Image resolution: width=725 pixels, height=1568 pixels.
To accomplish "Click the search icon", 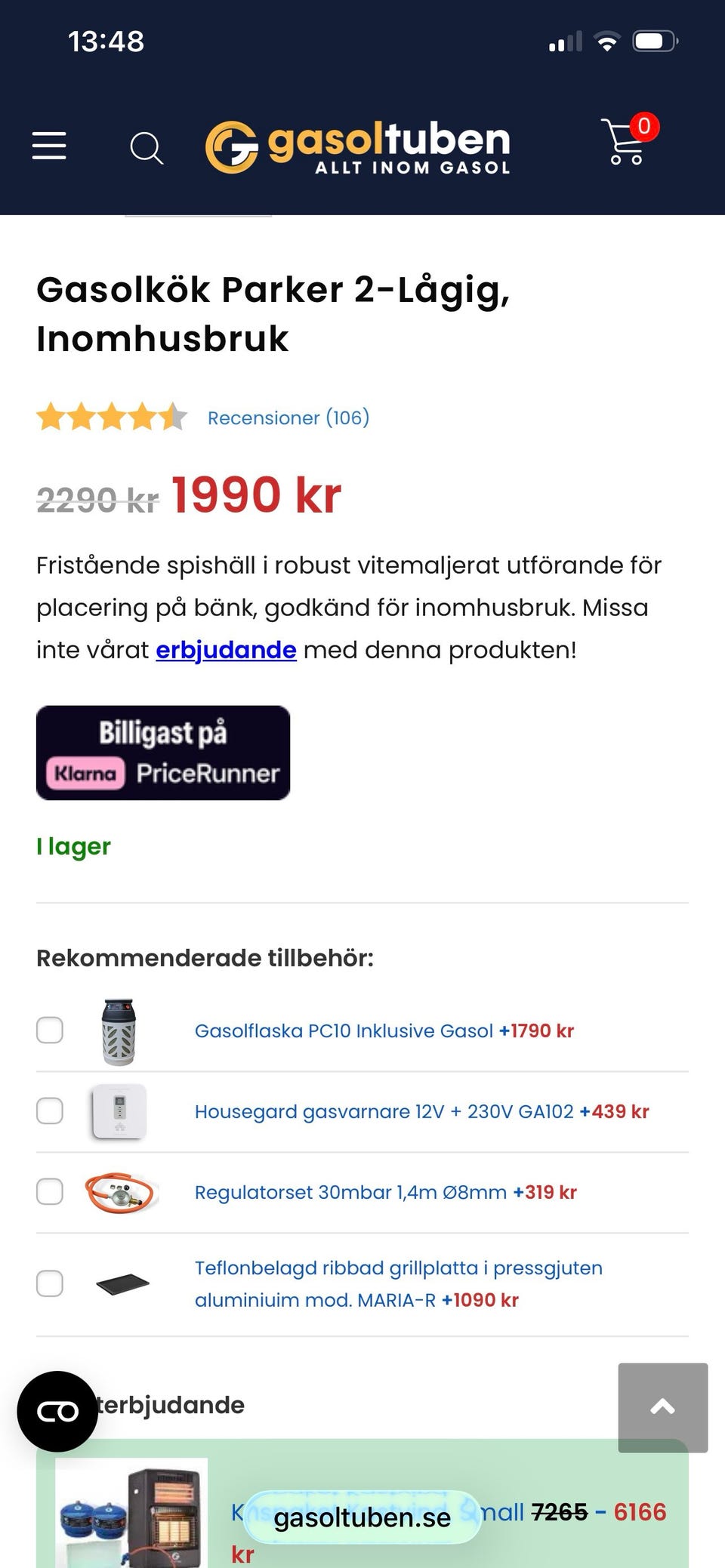I will [x=147, y=148].
